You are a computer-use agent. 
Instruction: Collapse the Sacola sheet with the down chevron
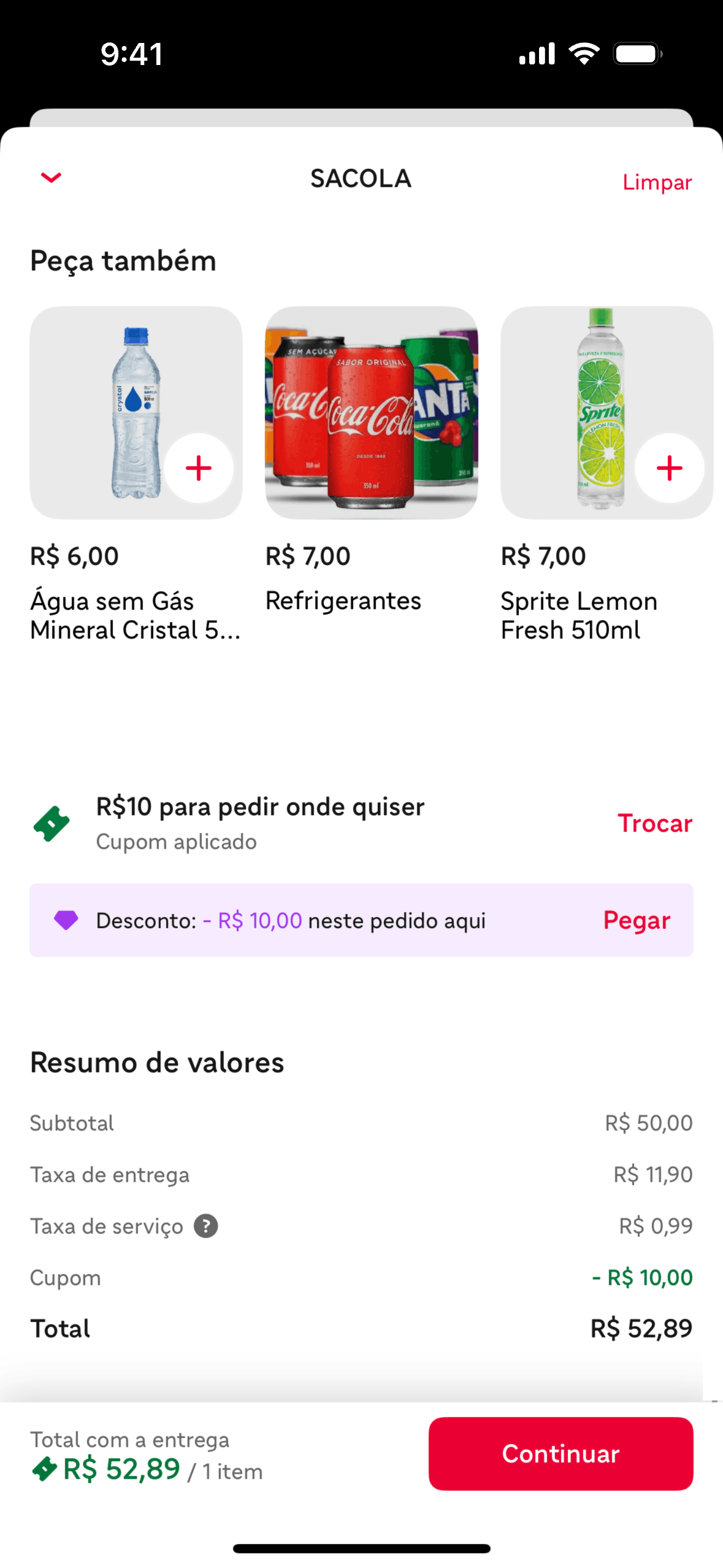pos(51,178)
